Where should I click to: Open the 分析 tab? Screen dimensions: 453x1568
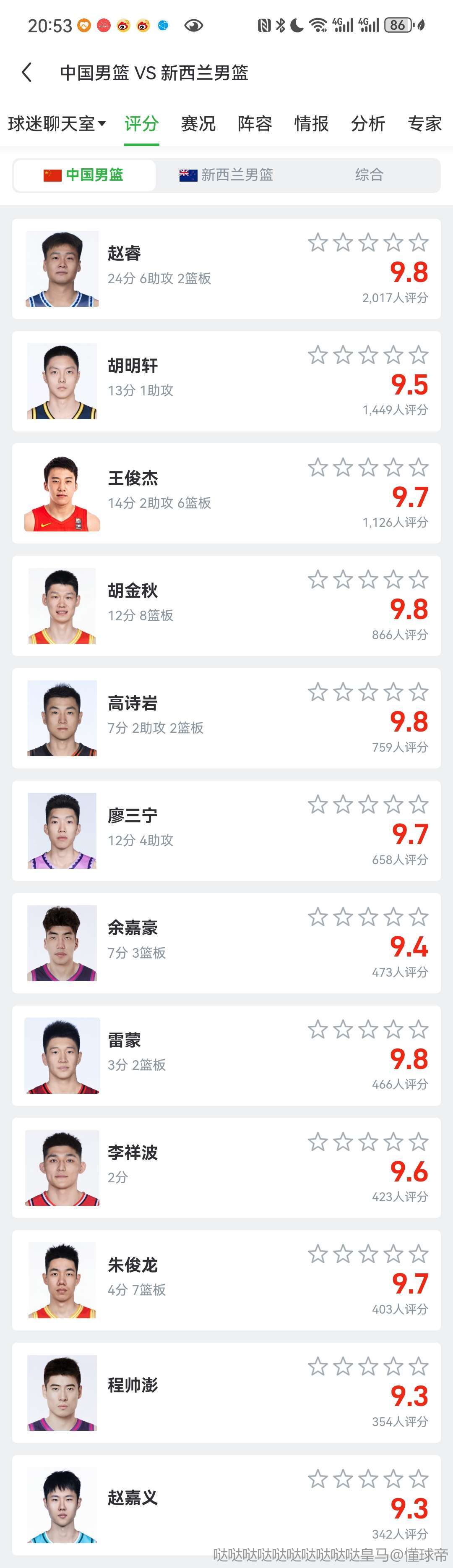point(368,123)
